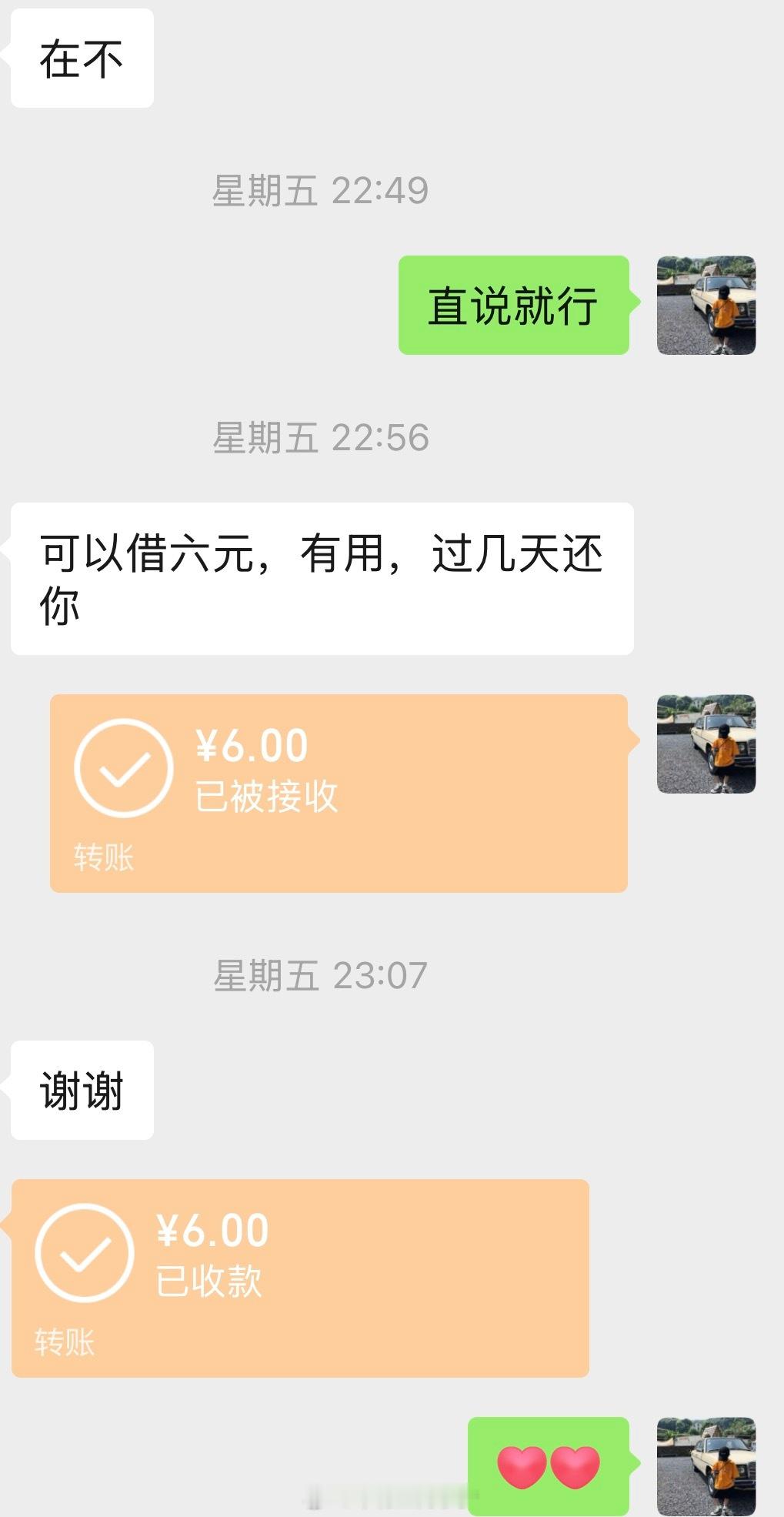Image resolution: width=784 pixels, height=1517 pixels.
Task: Open the ¥6.00 已被接收 transfer card
Action: pos(339,793)
